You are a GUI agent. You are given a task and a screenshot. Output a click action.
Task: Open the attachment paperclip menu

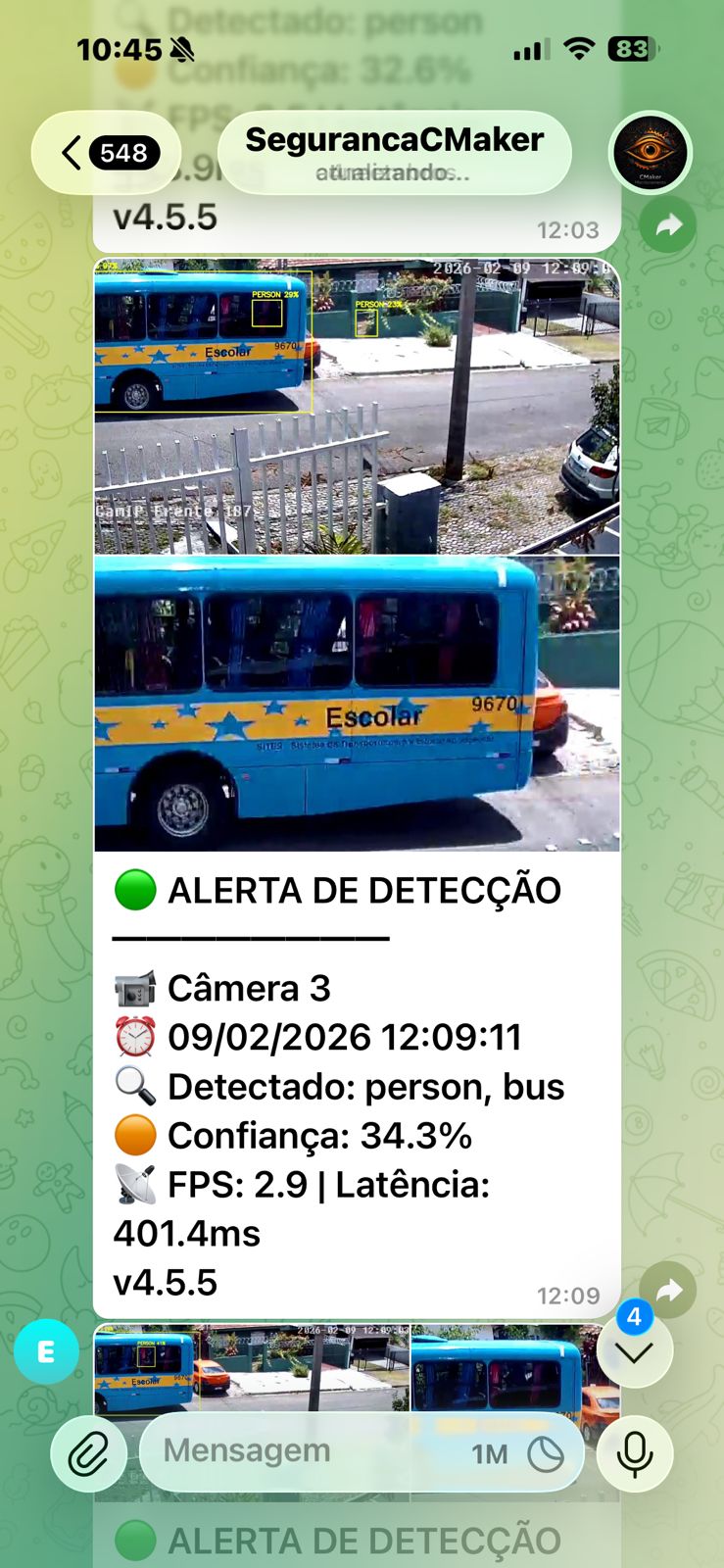[88, 1453]
